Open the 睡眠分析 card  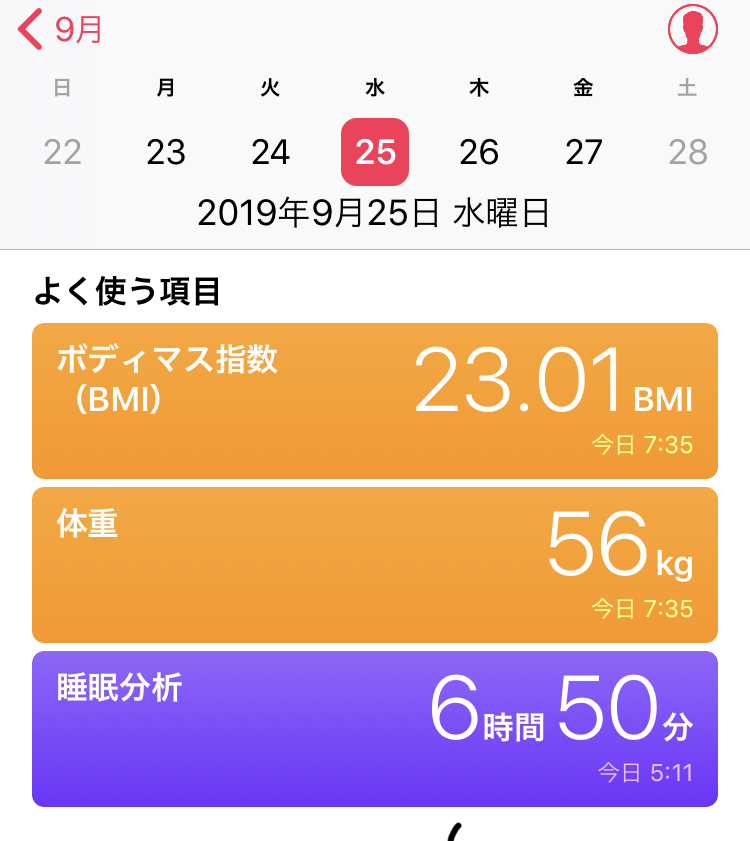375,729
